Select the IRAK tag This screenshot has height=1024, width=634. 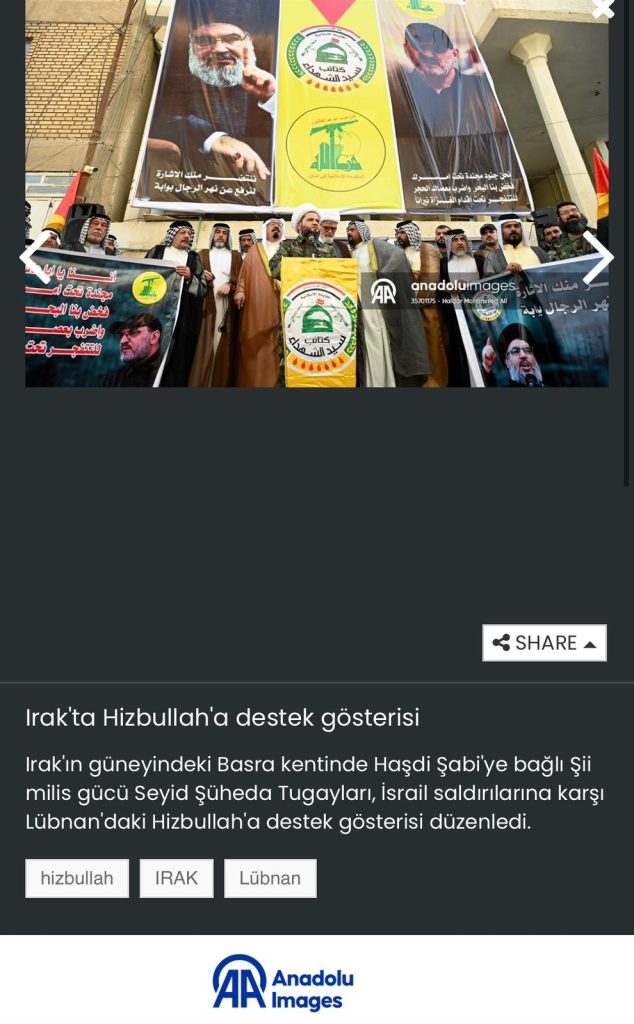(176, 878)
